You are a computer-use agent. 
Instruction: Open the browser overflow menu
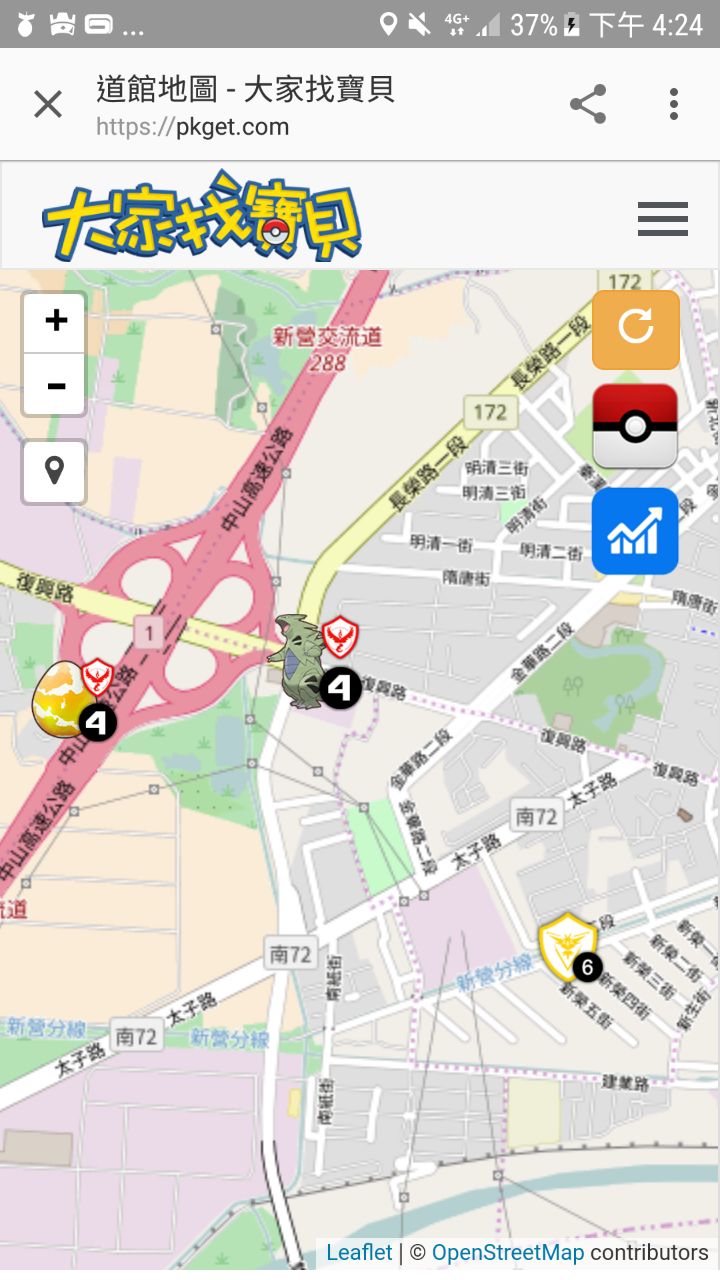click(x=674, y=104)
